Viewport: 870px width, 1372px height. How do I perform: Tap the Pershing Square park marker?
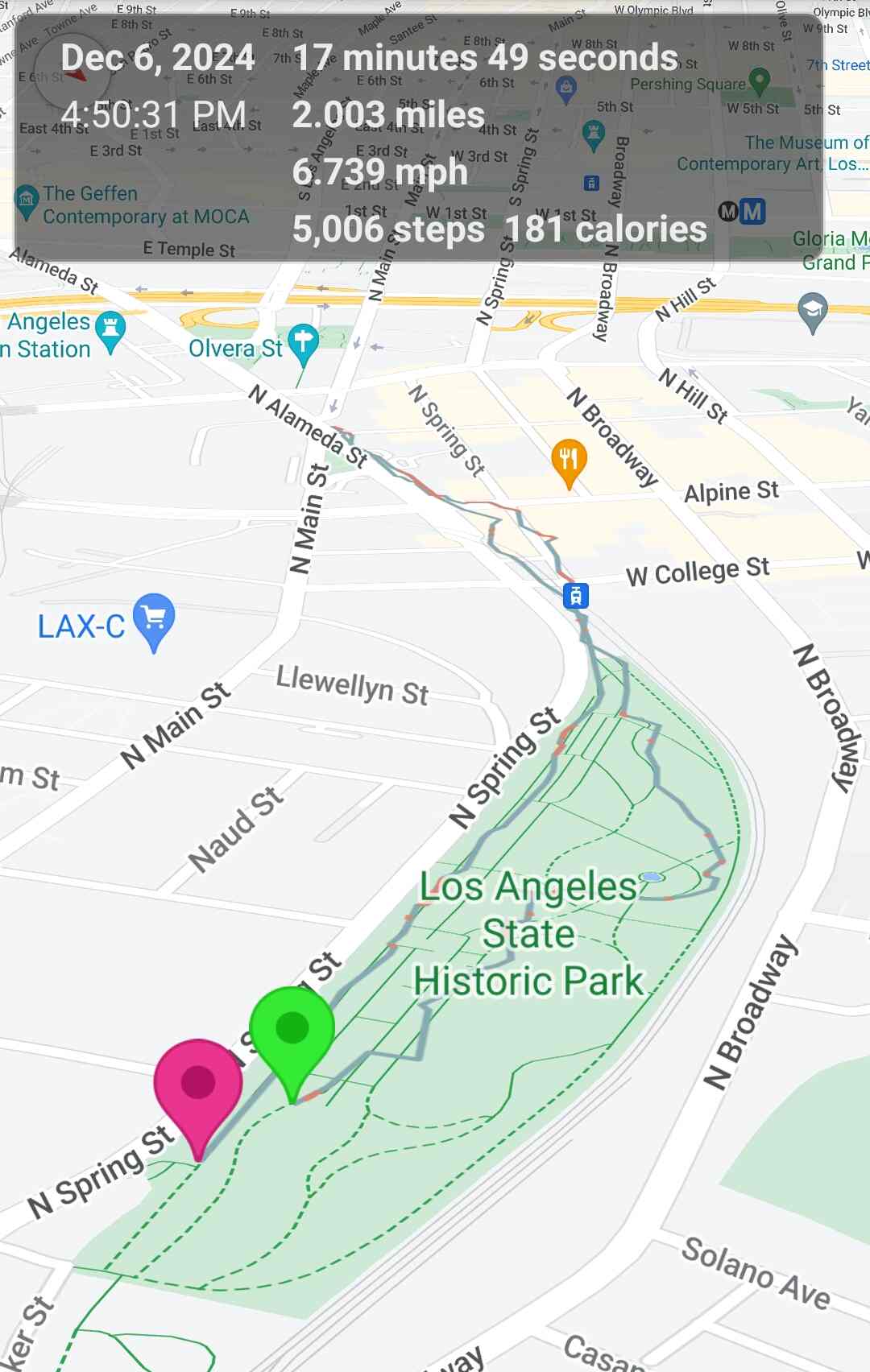click(759, 80)
